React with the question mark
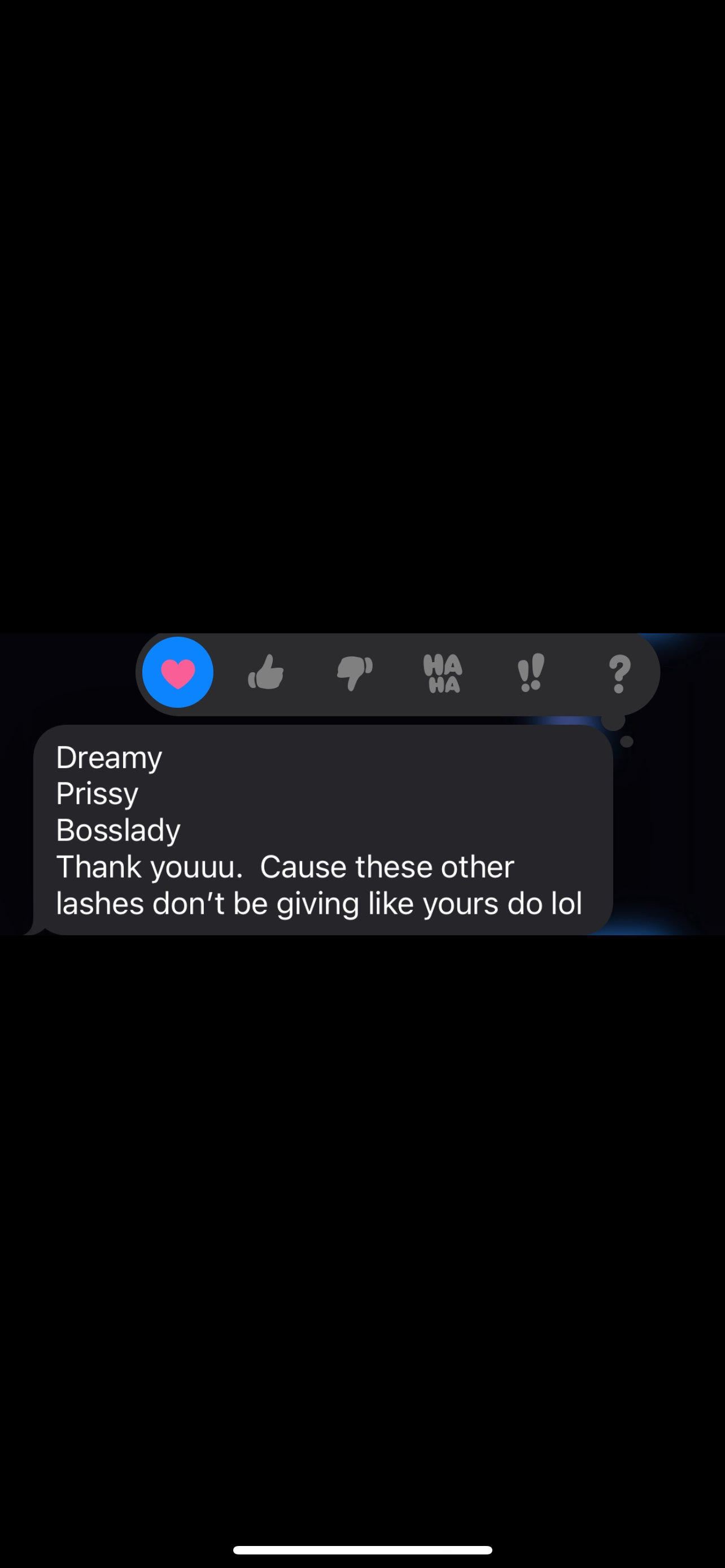 [619, 673]
